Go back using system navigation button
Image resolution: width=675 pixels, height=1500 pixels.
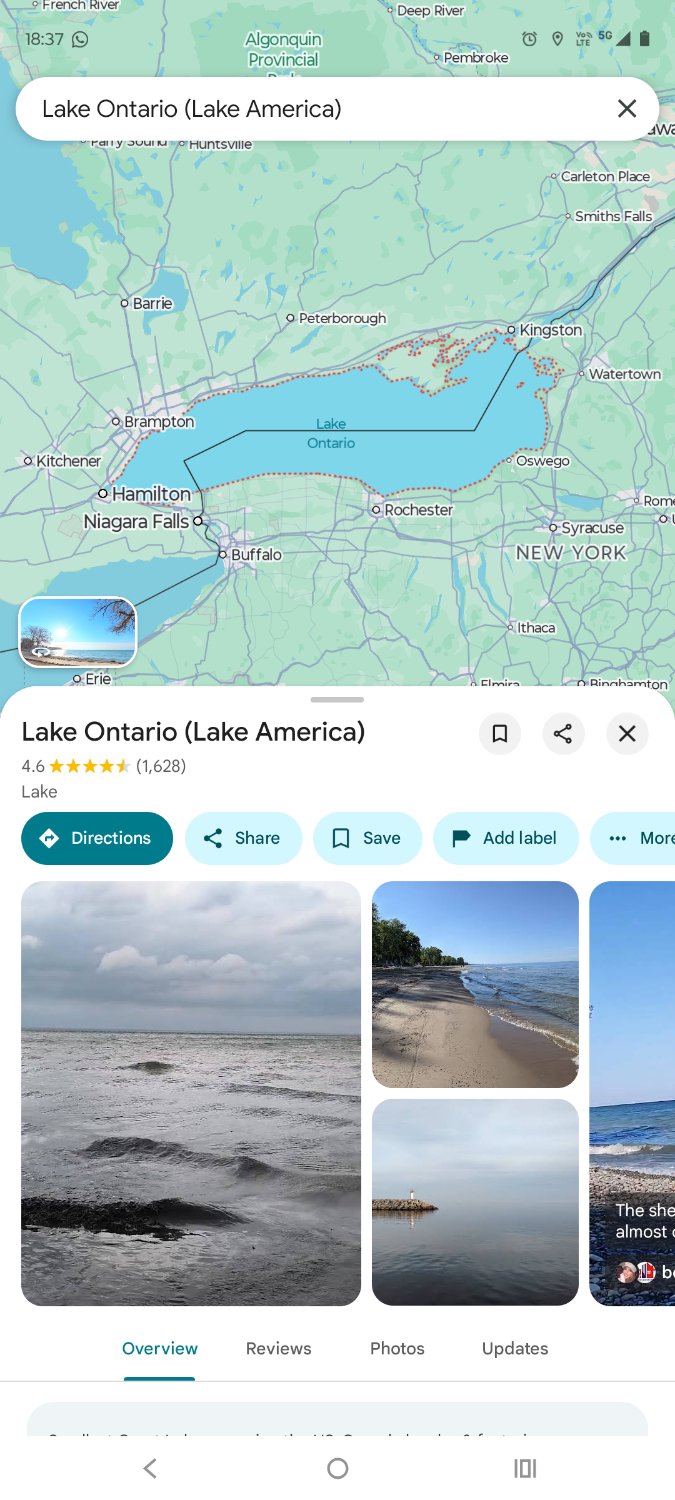(150, 1468)
